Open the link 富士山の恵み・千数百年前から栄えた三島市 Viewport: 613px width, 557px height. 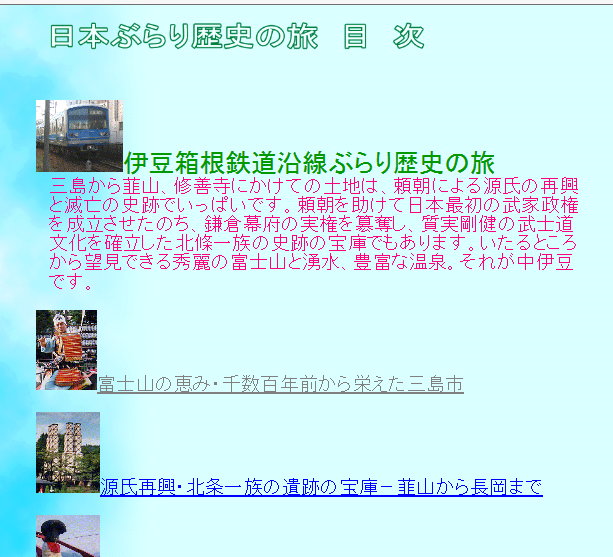(280, 385)
